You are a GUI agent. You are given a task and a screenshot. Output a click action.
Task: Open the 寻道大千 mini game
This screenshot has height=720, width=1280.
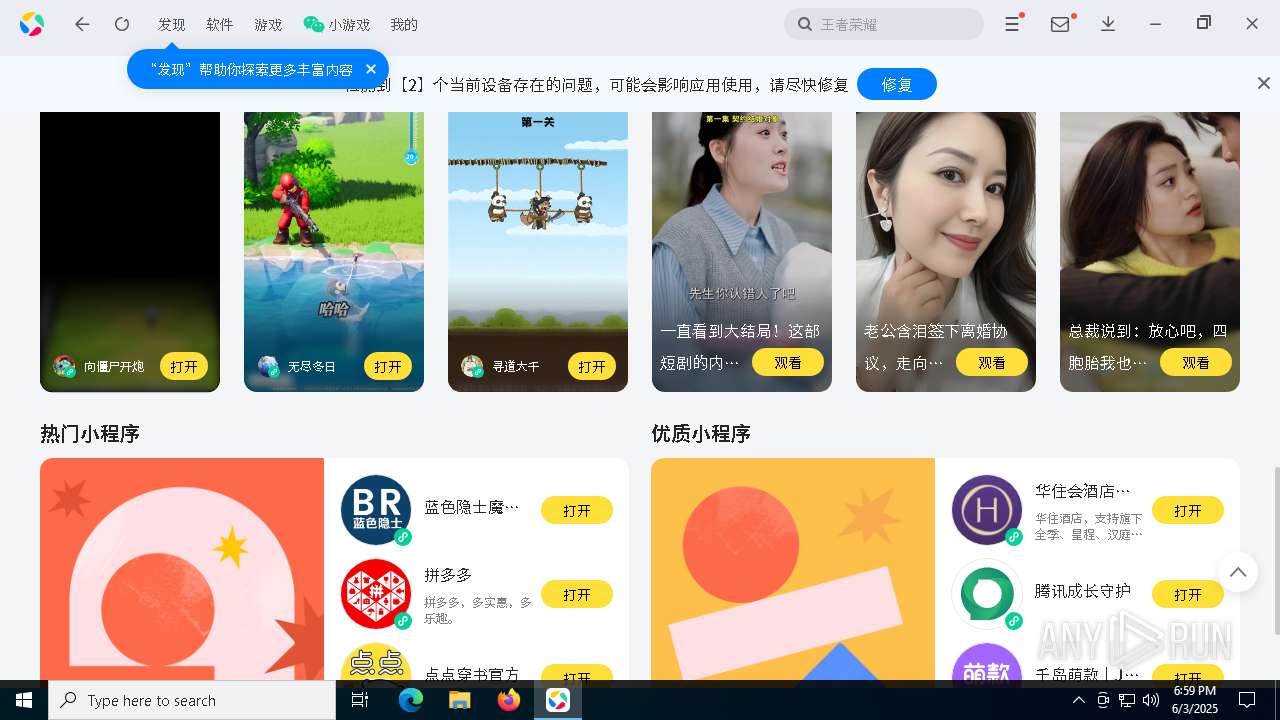(x=592, y=367)
